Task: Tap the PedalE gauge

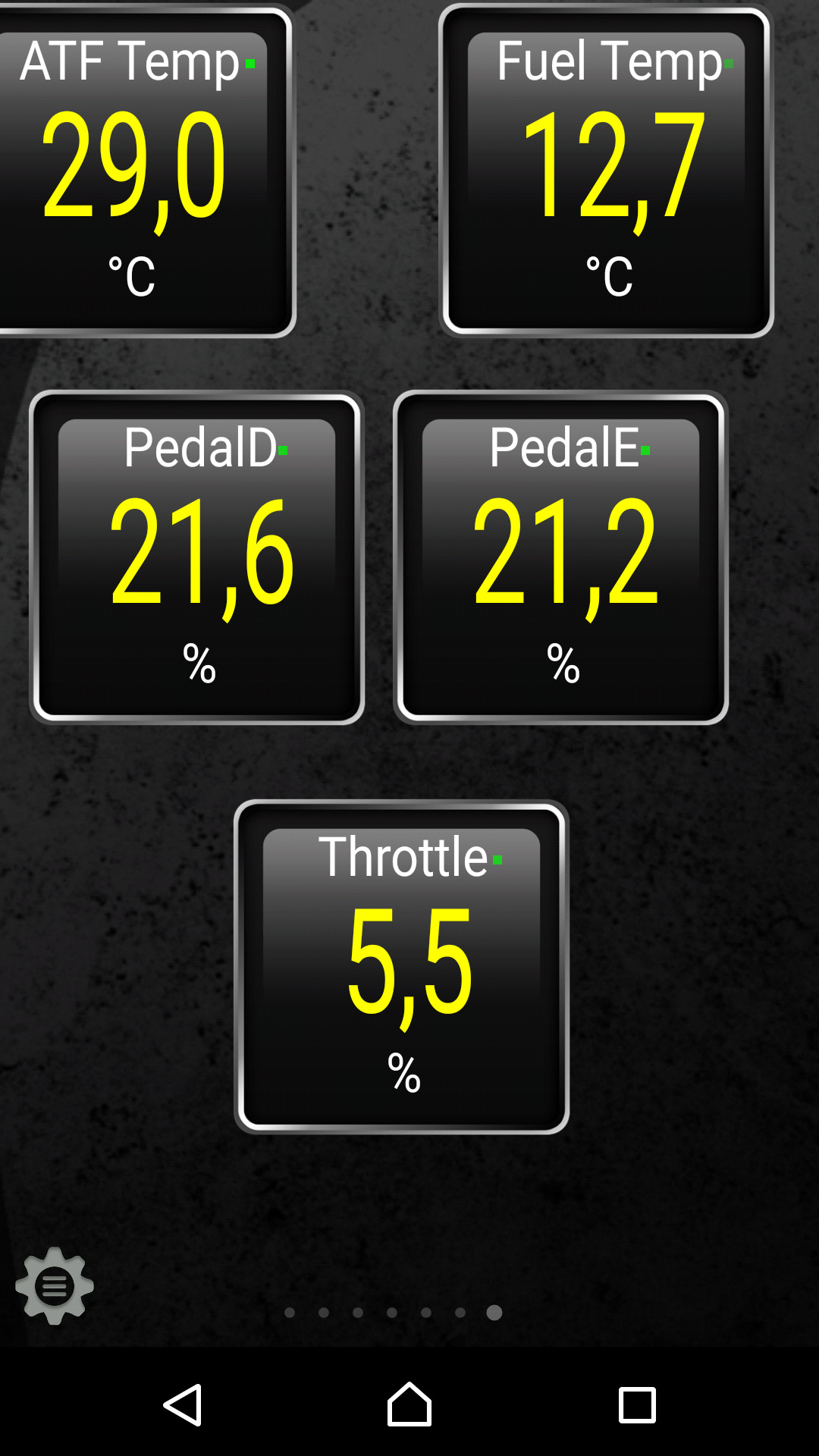Action: click(560, 557)
